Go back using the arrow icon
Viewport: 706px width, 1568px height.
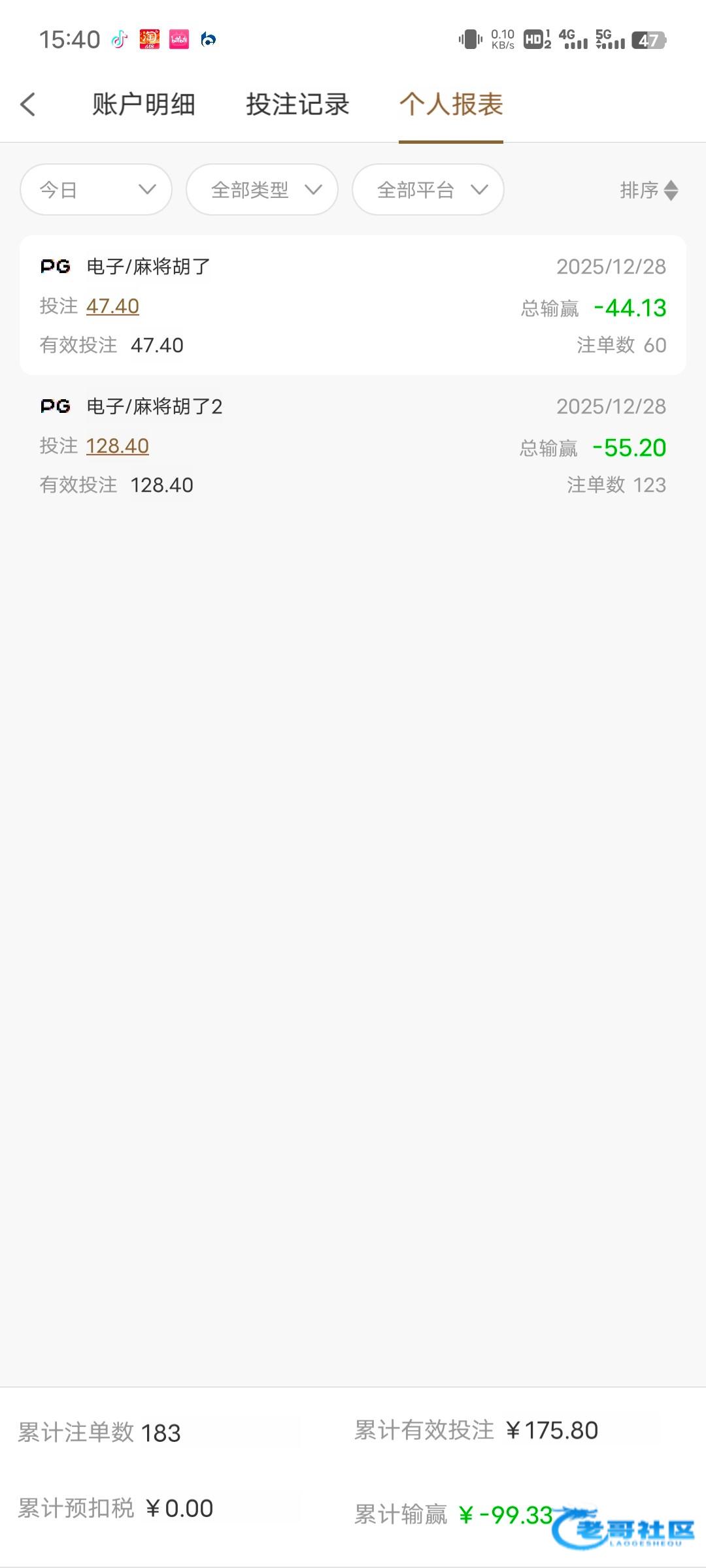tap(27, 105)
